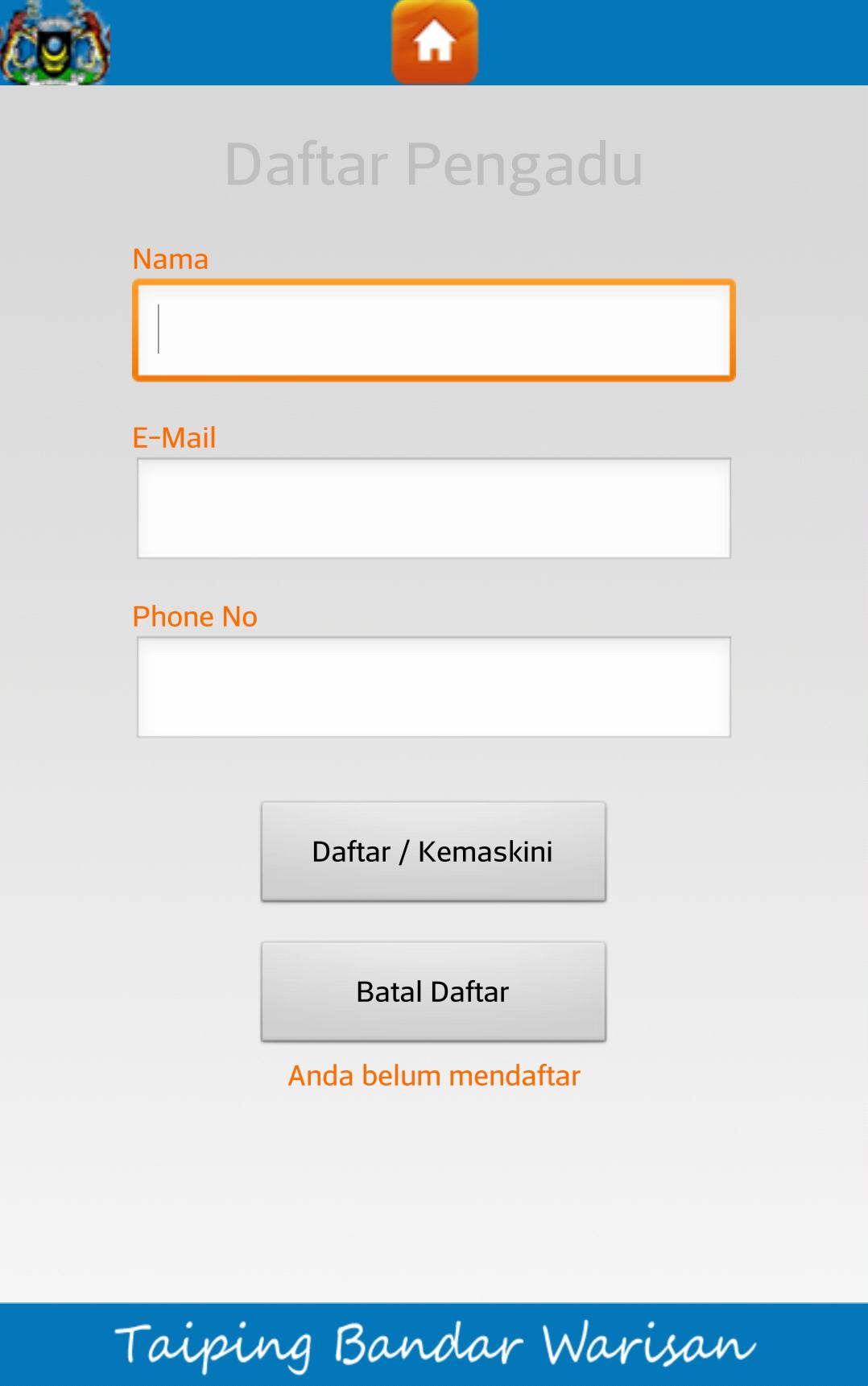Click the E-Mail label text
The image size is (868, 1386).
[176, 437]
